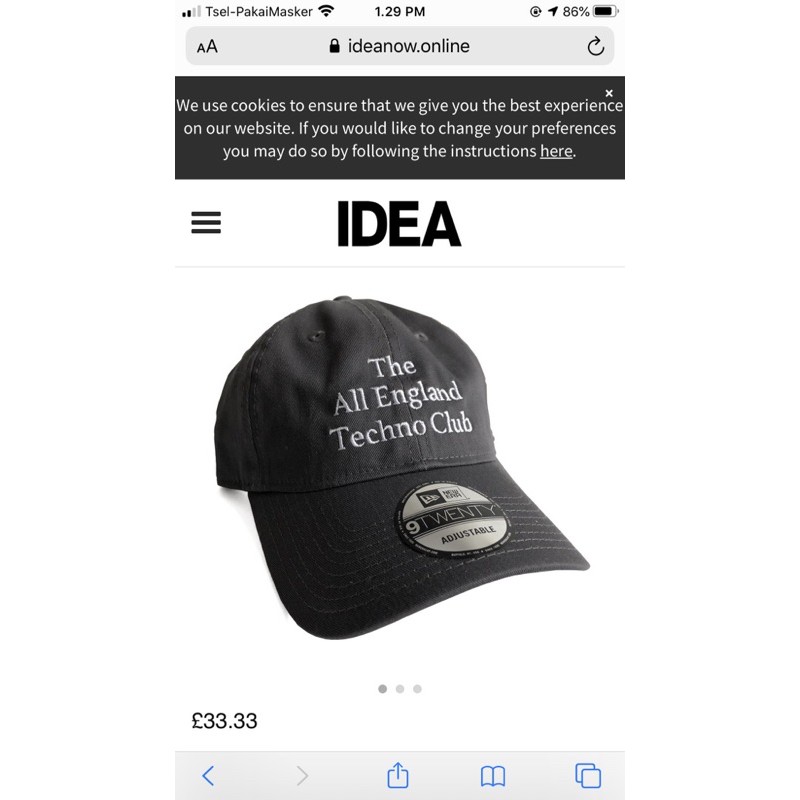Go to the IDEA homepage logo
800x800 pixels.
pos(399,224)
